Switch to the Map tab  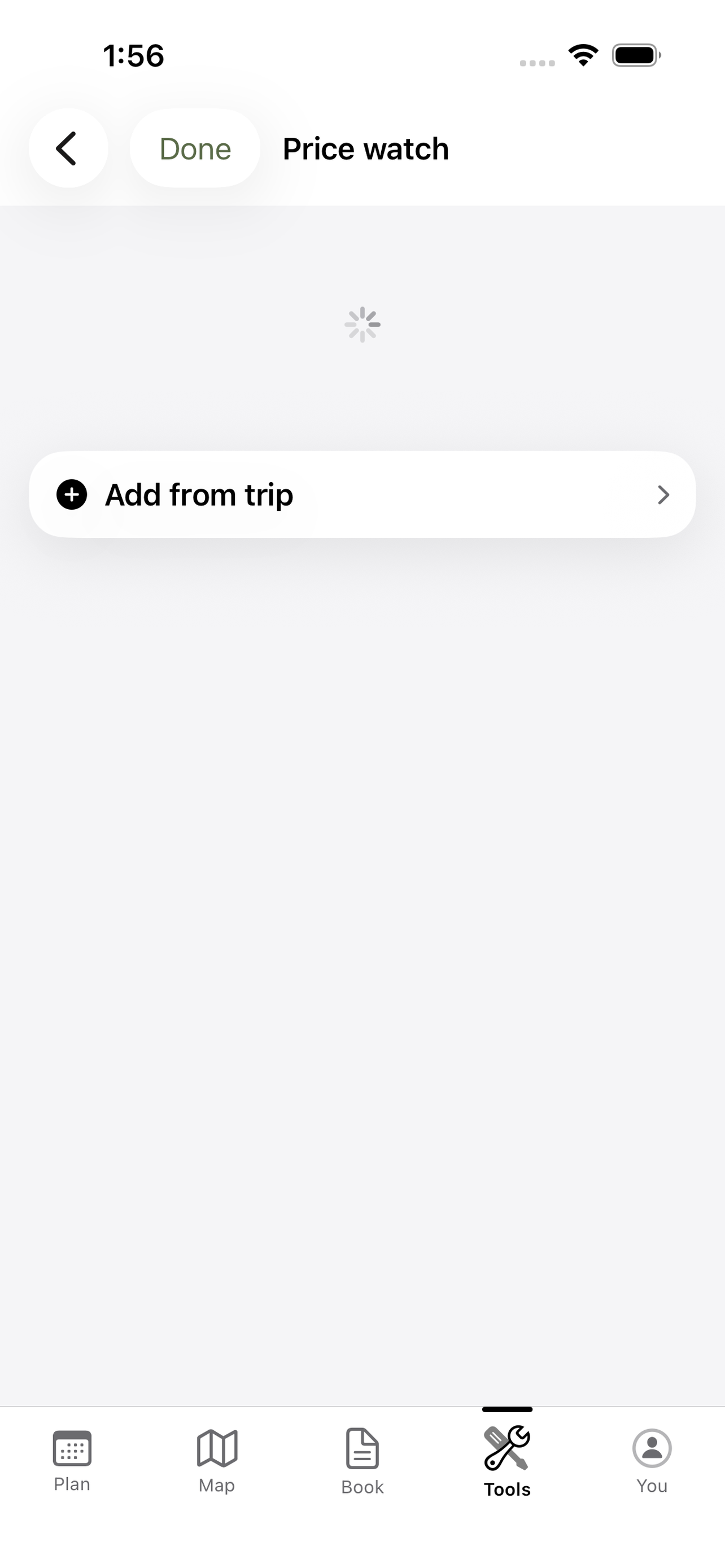(x=217, y=1461)
